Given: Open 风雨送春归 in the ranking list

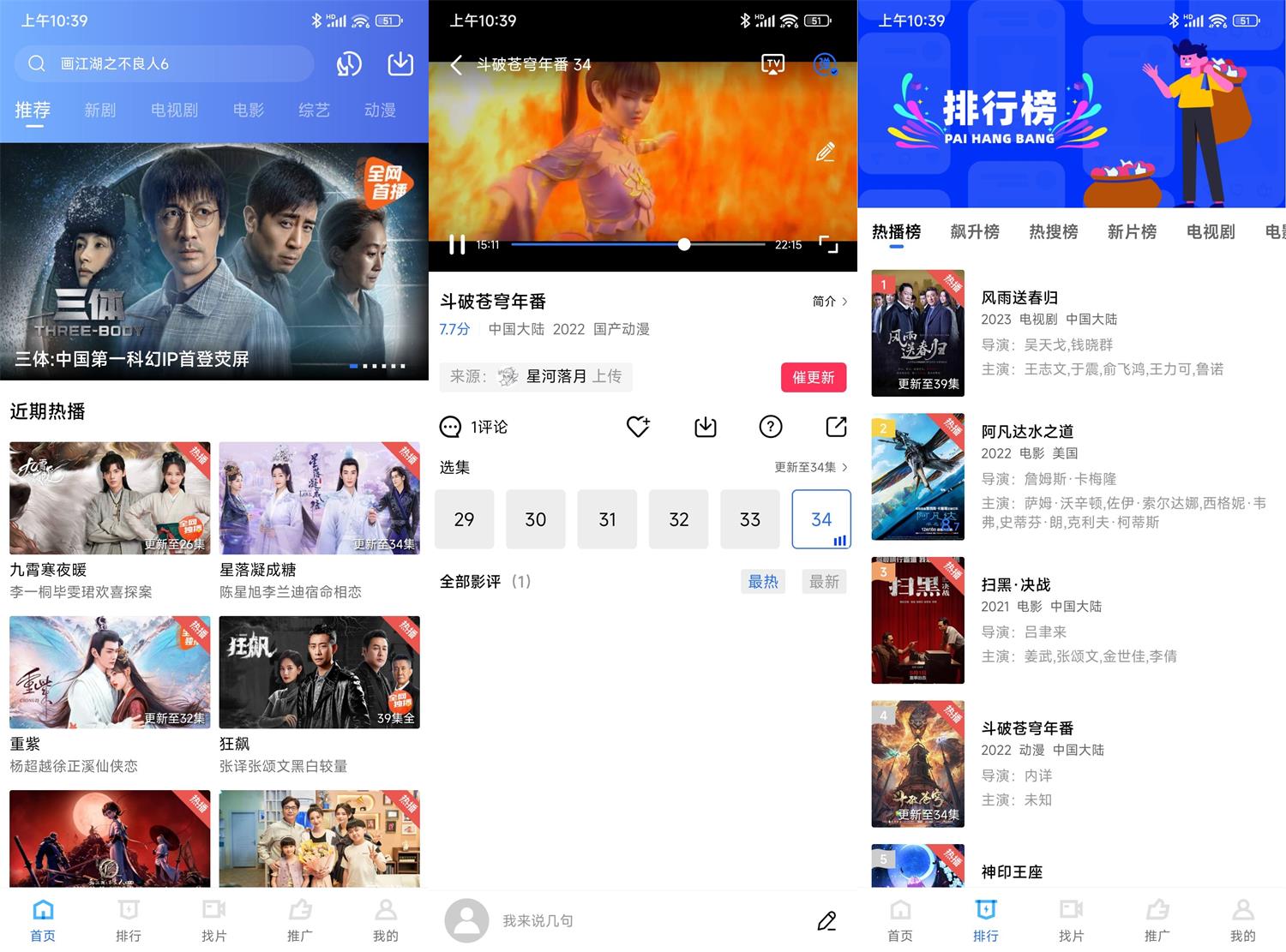Looking at the screenshot, I should tap(1072, 333).
